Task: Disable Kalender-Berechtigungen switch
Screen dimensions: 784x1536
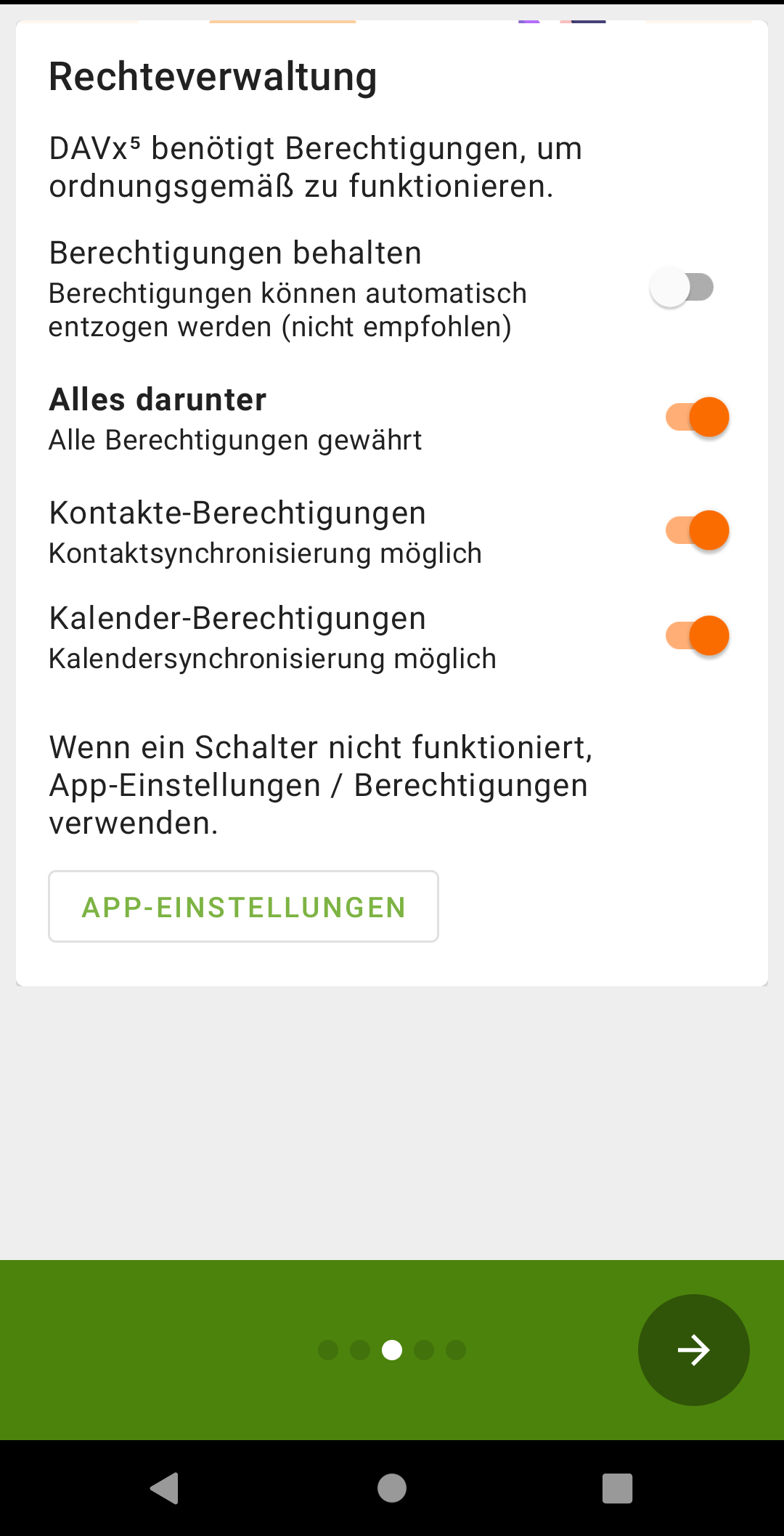Action: pyautogui.click(x=697, y=636)
